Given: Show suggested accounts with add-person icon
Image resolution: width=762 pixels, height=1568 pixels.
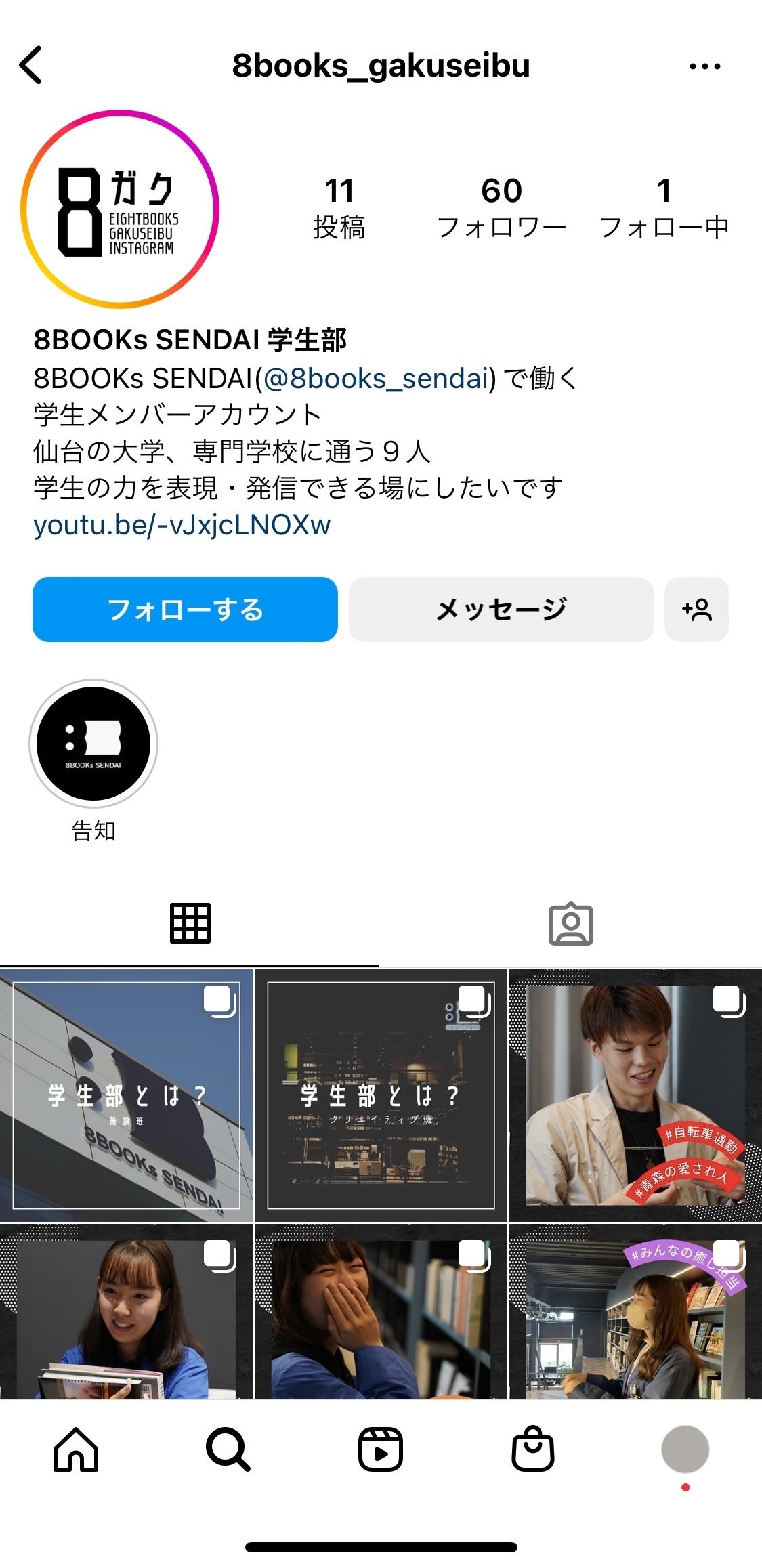Looking at the screenshot, I should [696, 610].
